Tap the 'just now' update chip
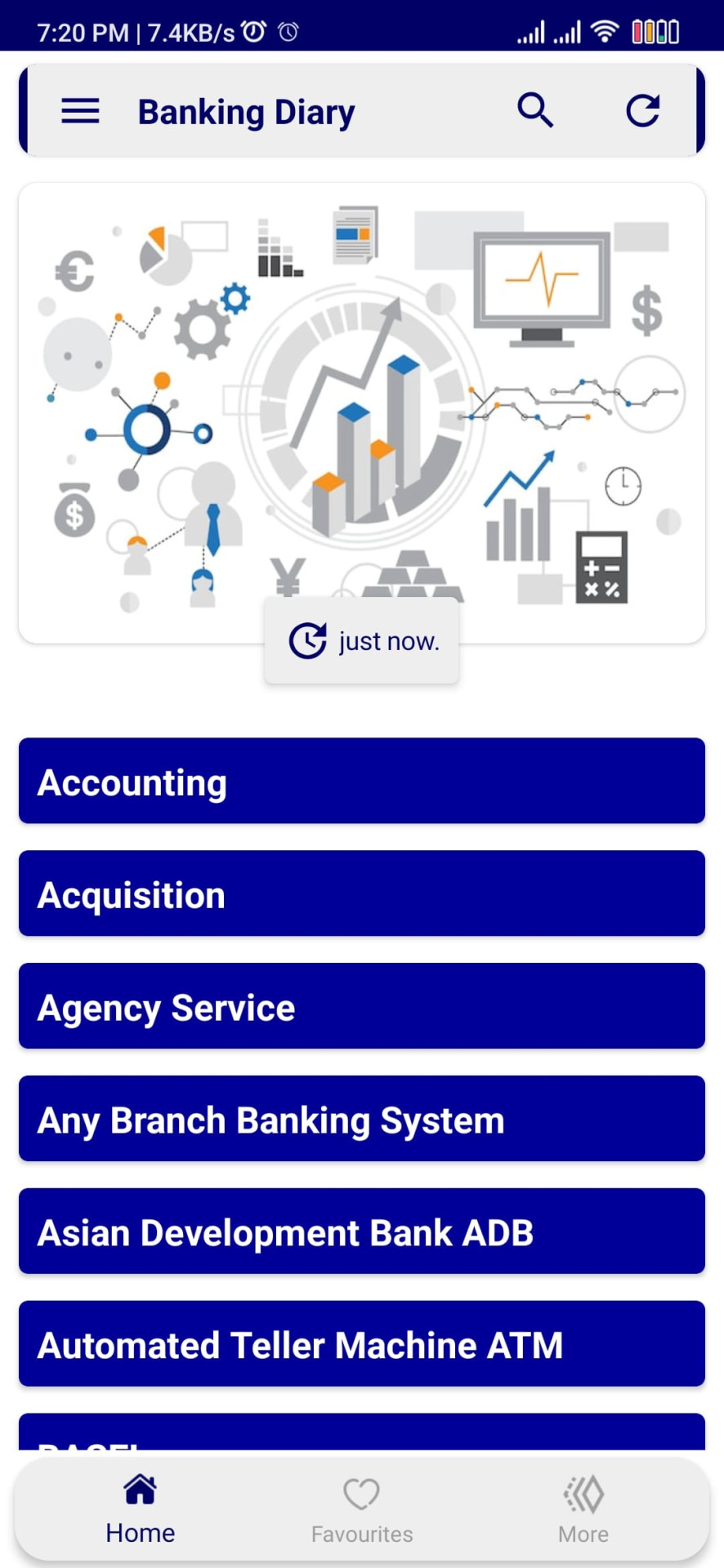The image size is (724, 1568). (x=362, y=641)
